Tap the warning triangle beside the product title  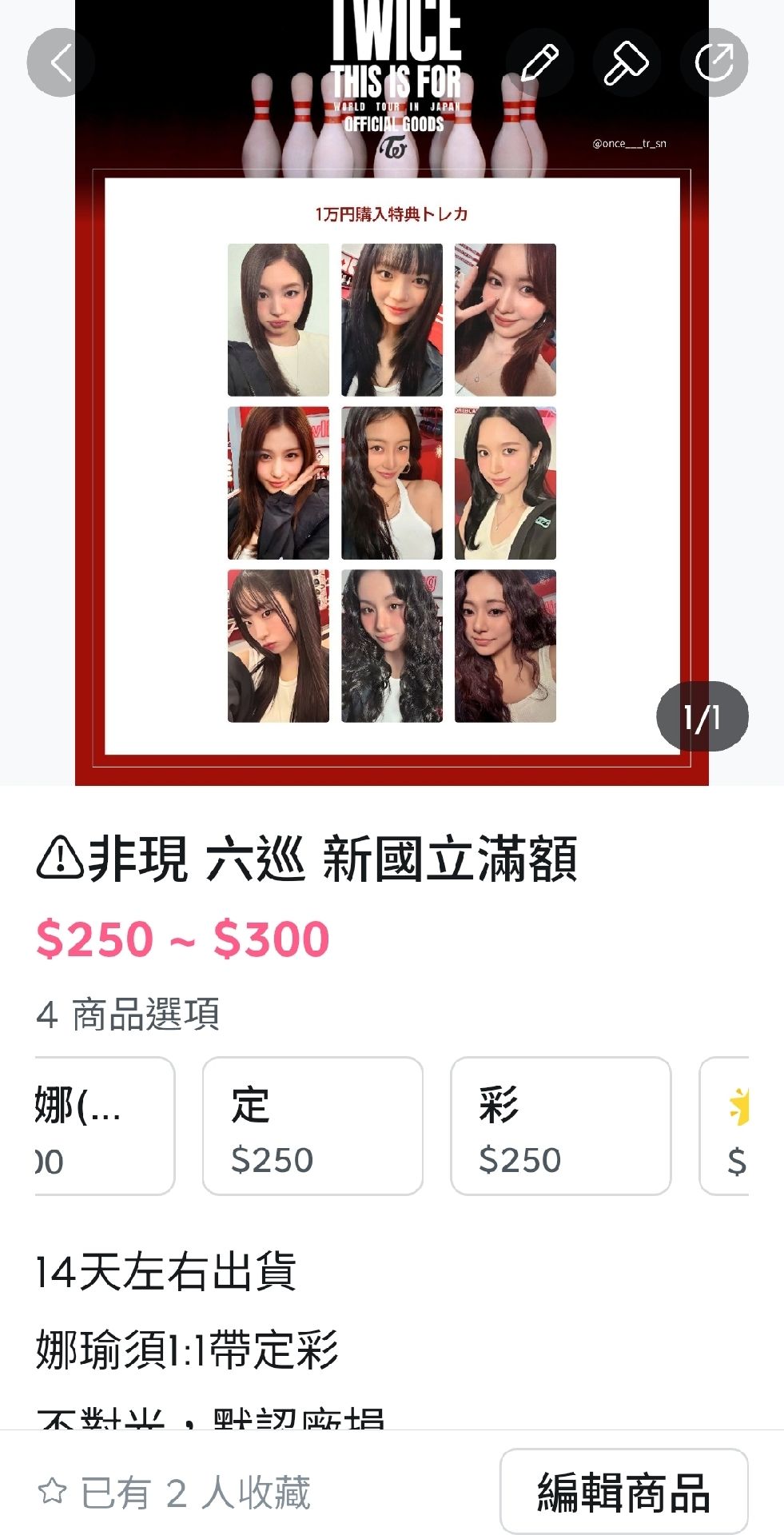pos(62,857)
